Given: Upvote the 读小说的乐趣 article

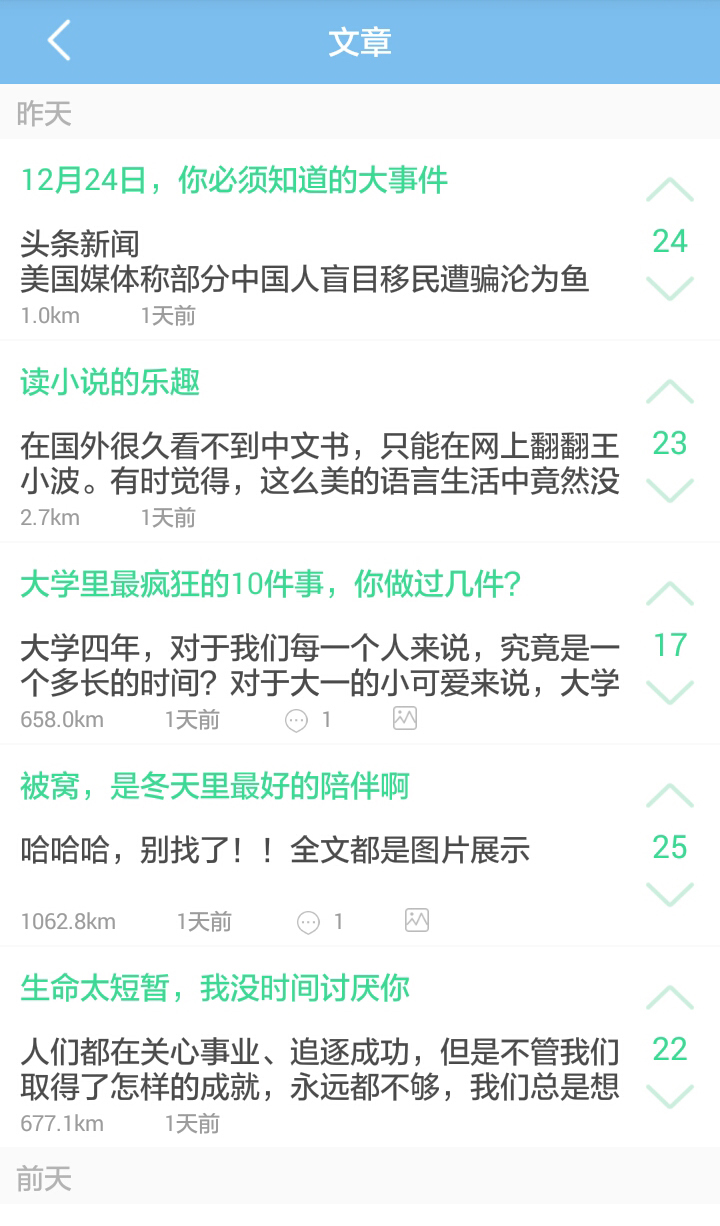Looking at the screenshot, I should coord(669,391).
